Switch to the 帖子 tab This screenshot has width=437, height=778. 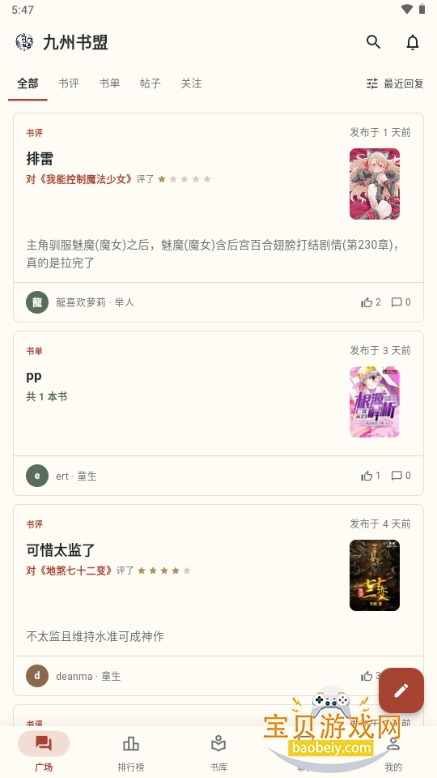click(150, 83)
